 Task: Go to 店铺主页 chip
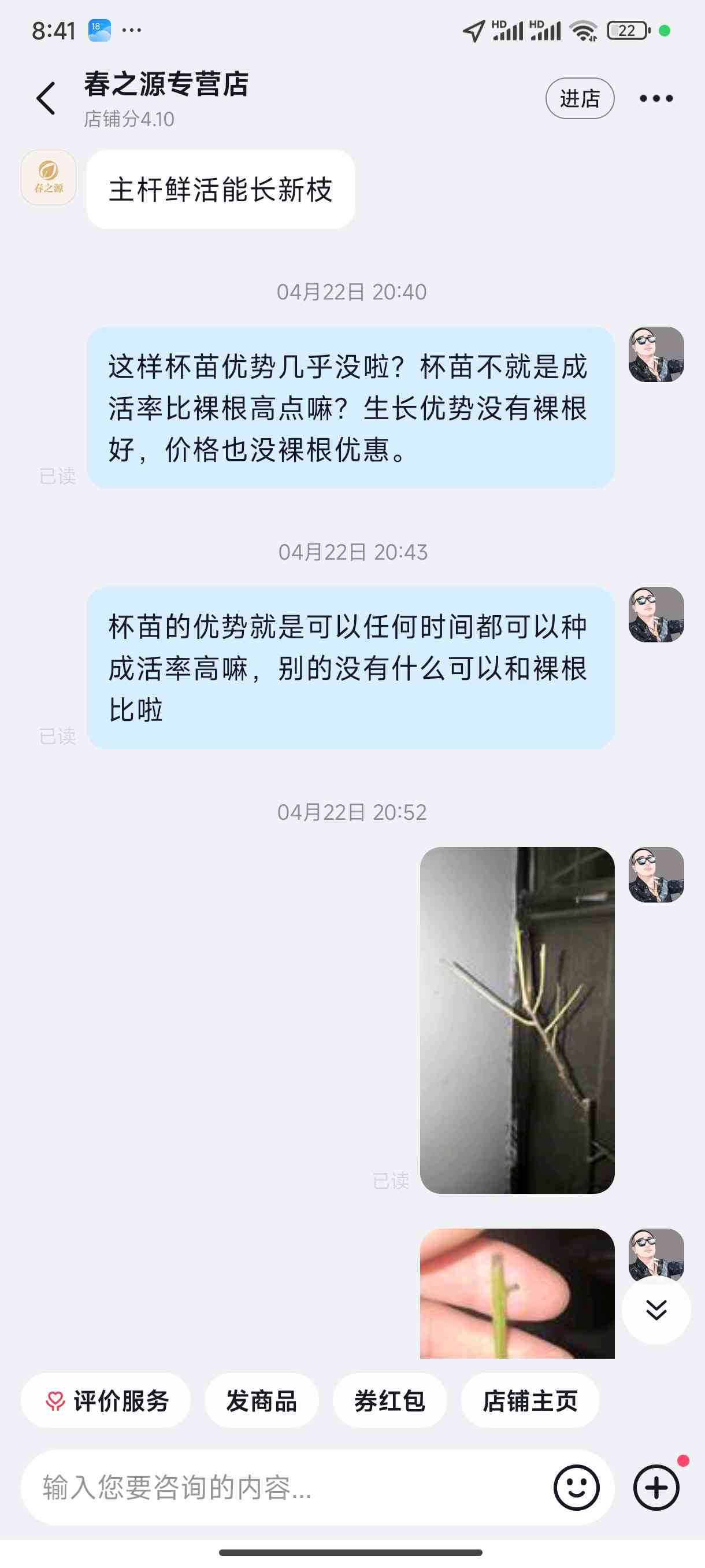(x=530, y=1400)
